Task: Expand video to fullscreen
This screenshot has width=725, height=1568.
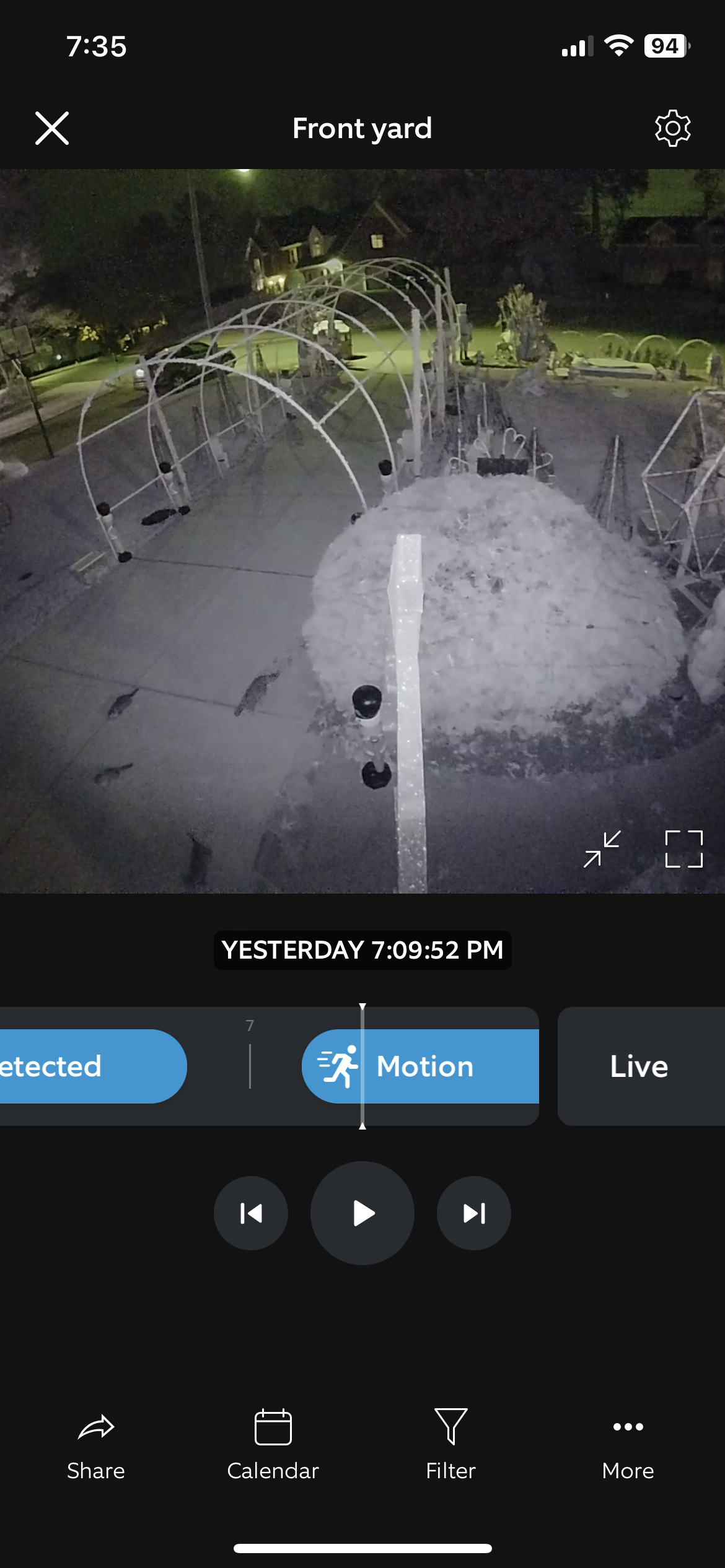Action: tap(683, 849)
